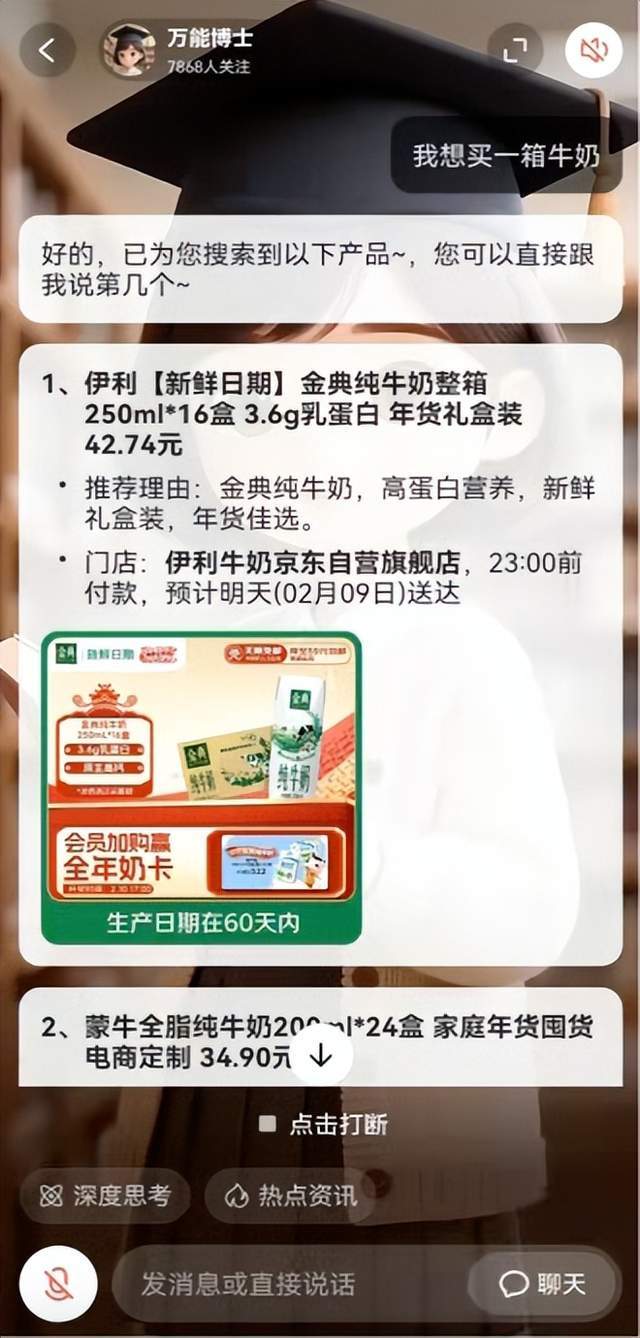Image resolution: width=640 pixels, height=1338 pixels.
Task: Go back with the top-left arrow
Action: (47, 50)
